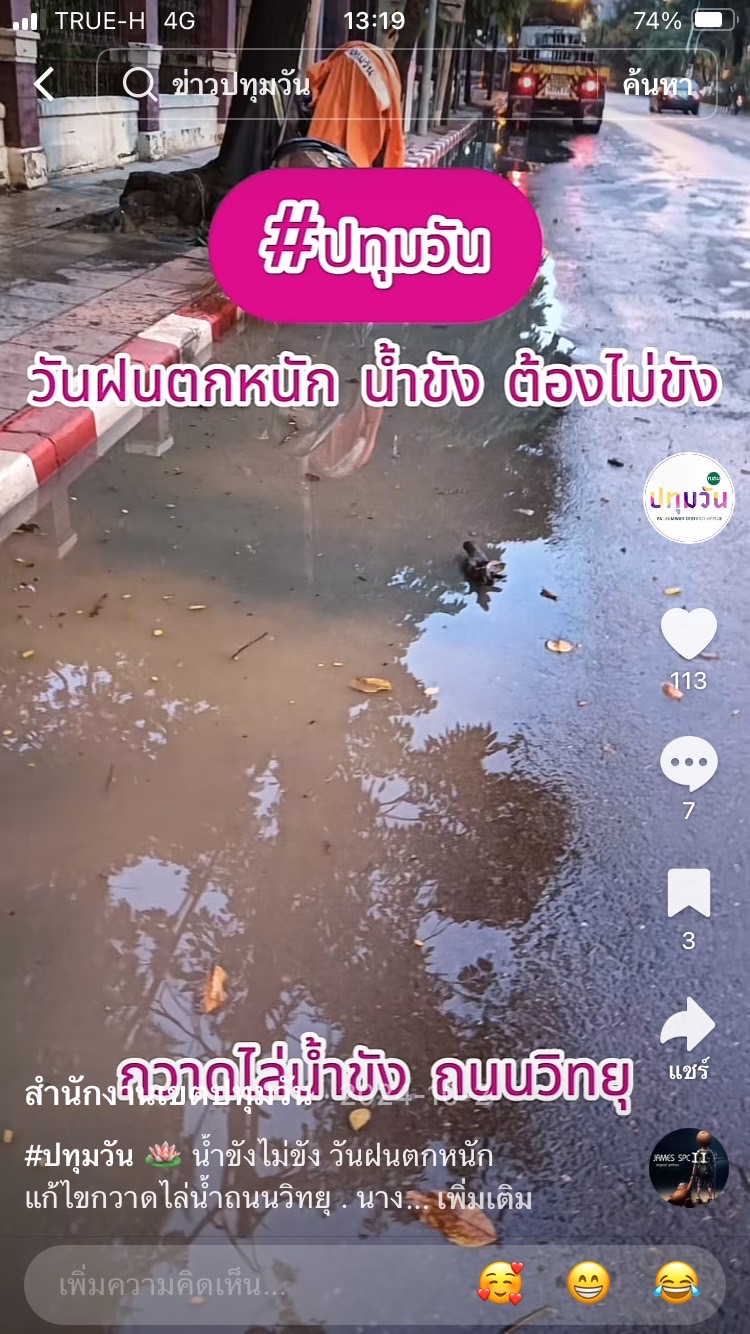The image size is (750, 1334).
Task: Insert the heart-face emoji reaction
Action: 499,1283
